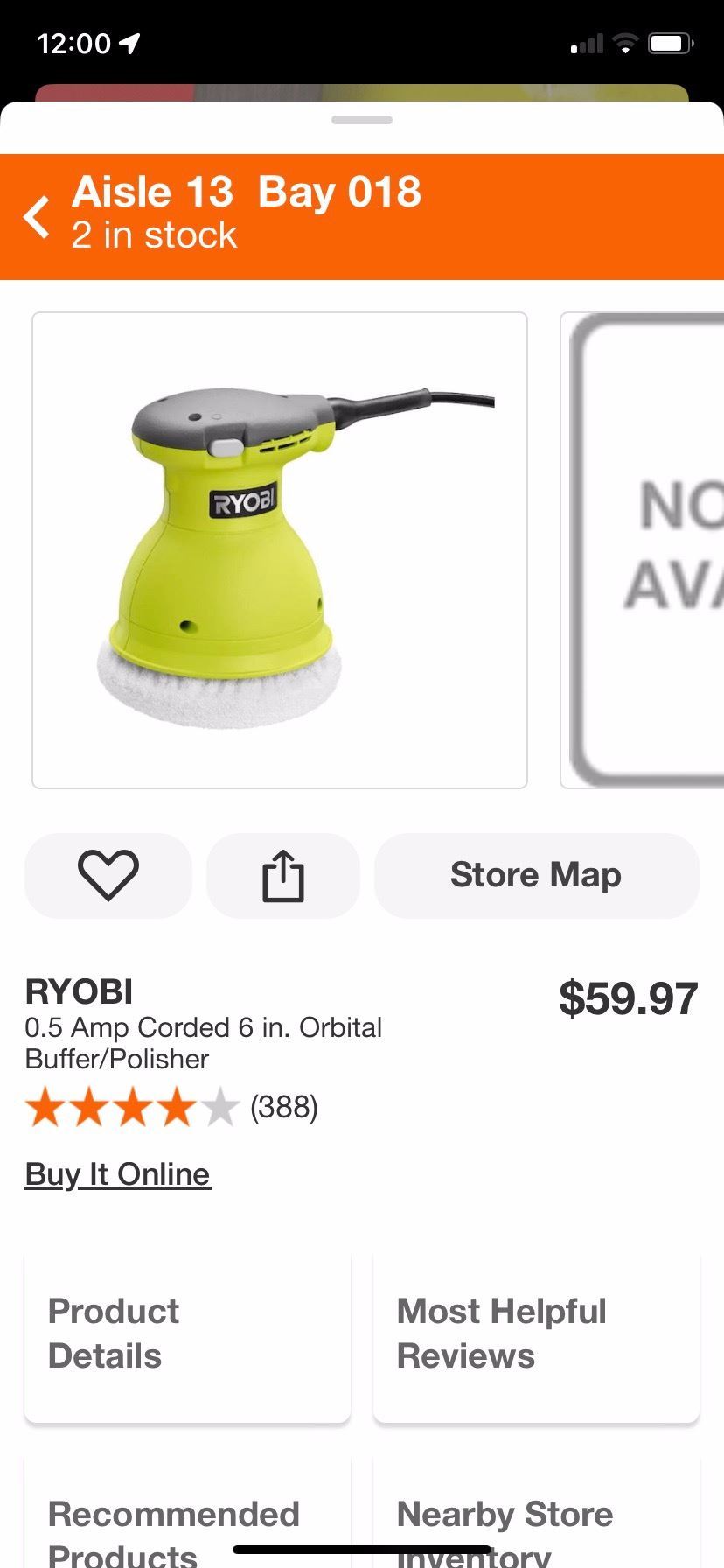Viewport: 724px width, 1568px height.
Task: Open the Product Details card
Action: tap(187, 1335)
